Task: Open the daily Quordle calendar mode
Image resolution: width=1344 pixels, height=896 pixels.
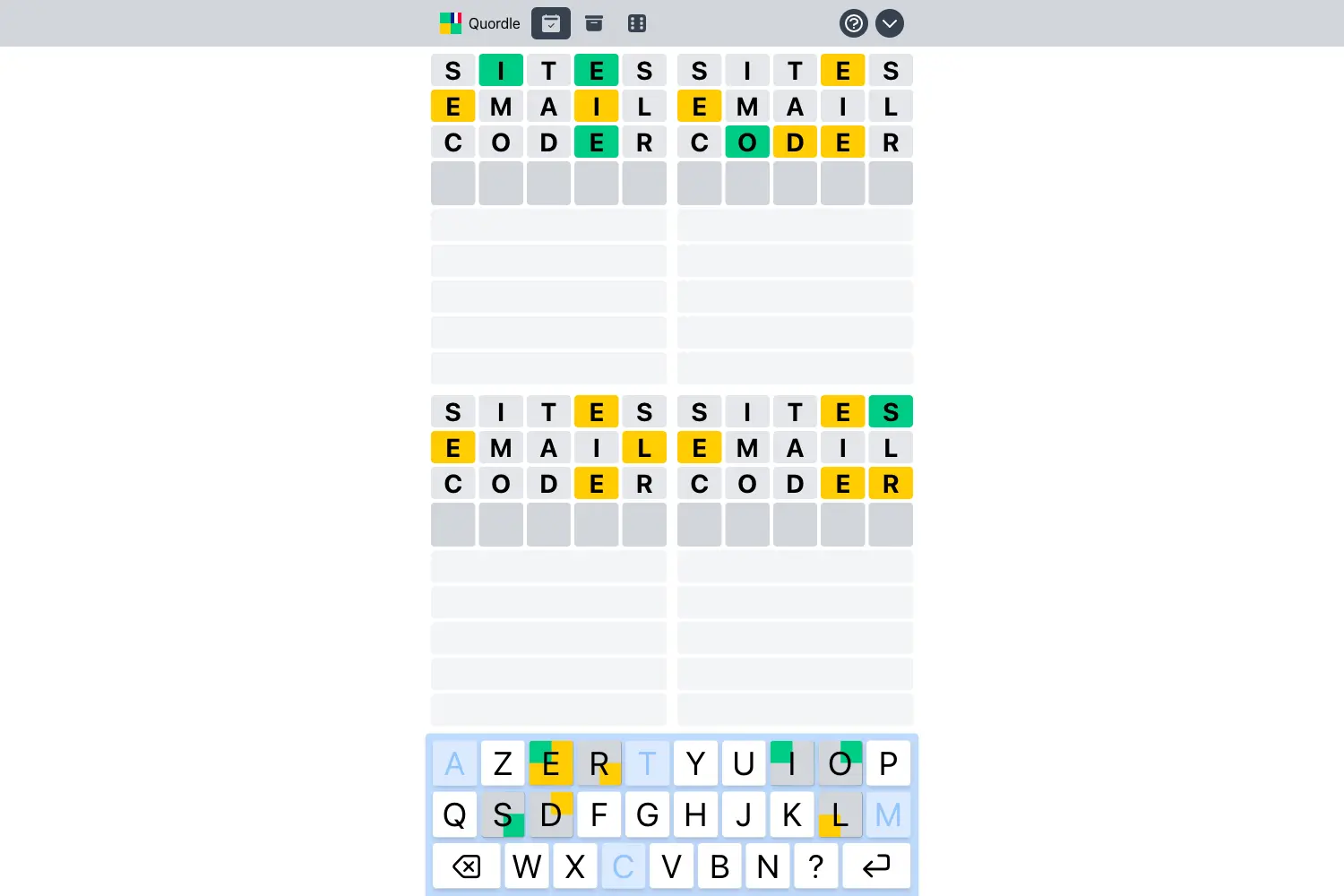Action: click(x=550, y=23)
